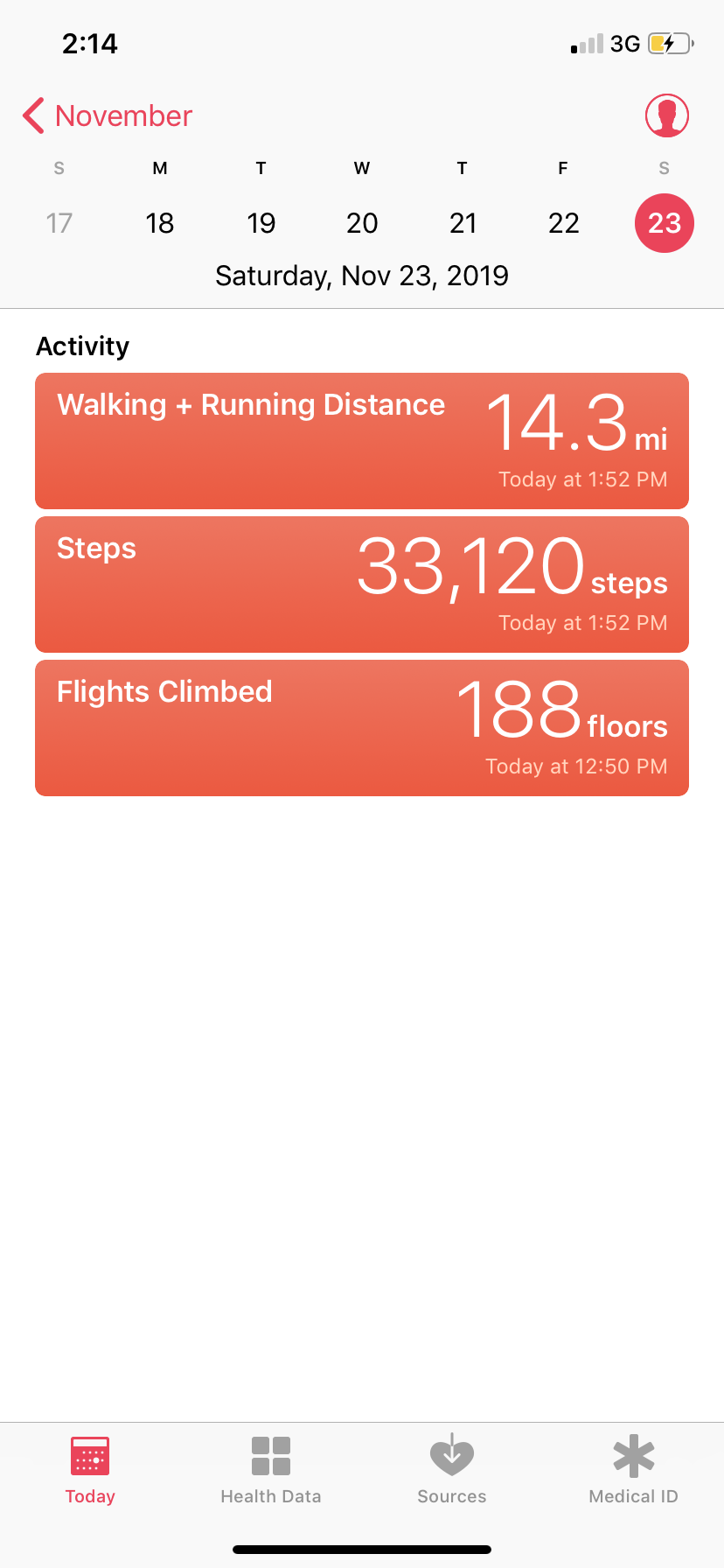Switch to the Today tab

point(90,1470)
